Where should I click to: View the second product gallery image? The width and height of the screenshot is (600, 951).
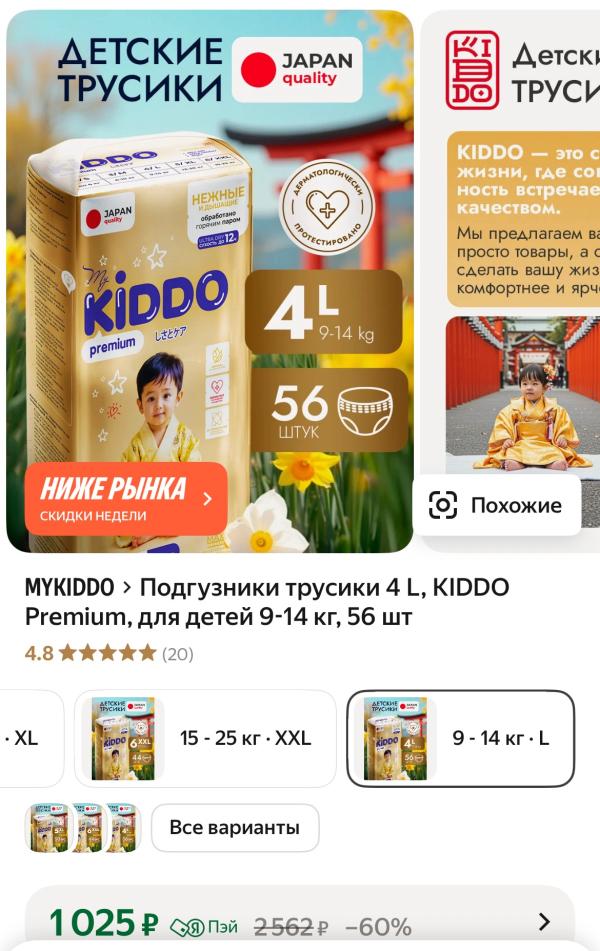[510, 281]
